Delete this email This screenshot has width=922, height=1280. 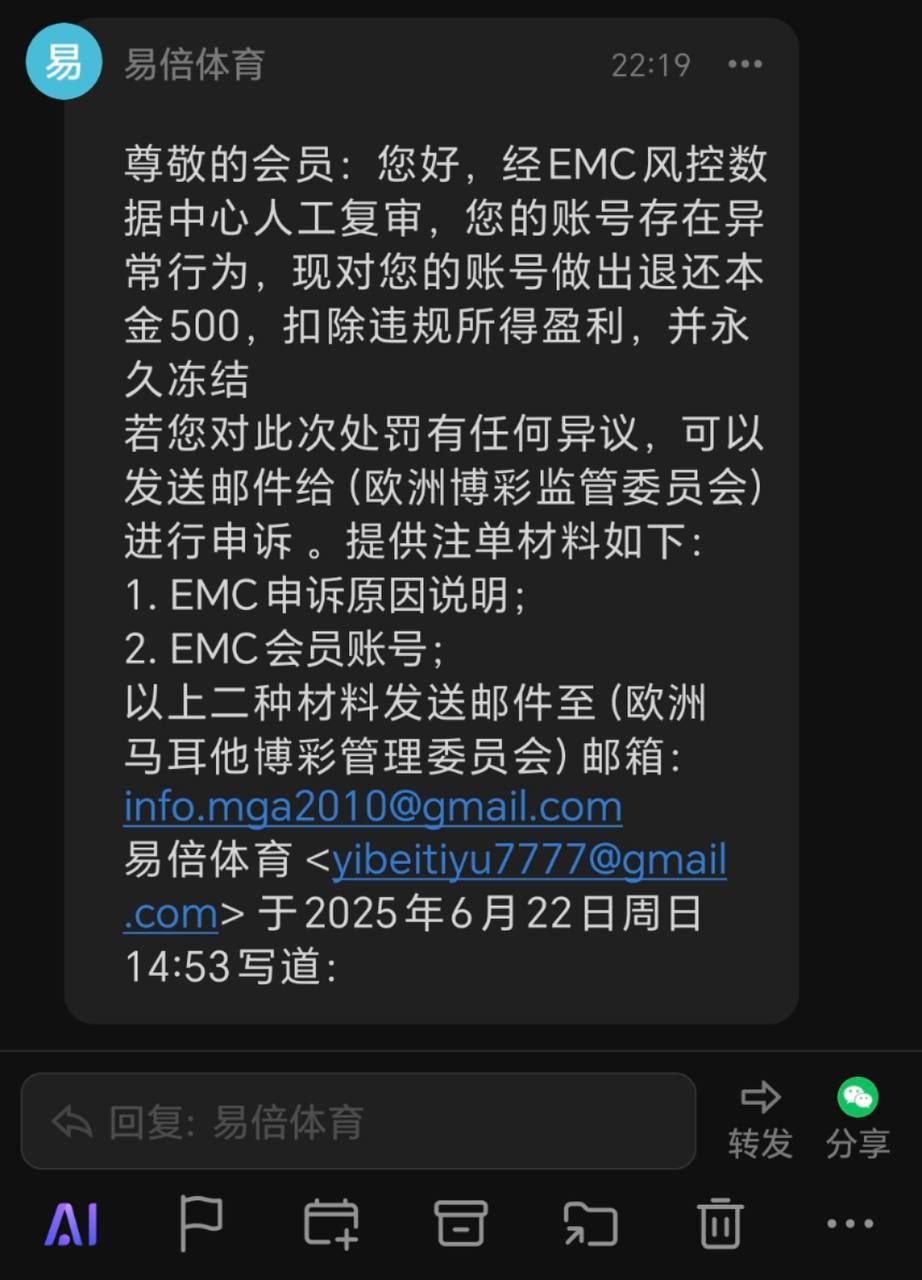(720, 1223)
